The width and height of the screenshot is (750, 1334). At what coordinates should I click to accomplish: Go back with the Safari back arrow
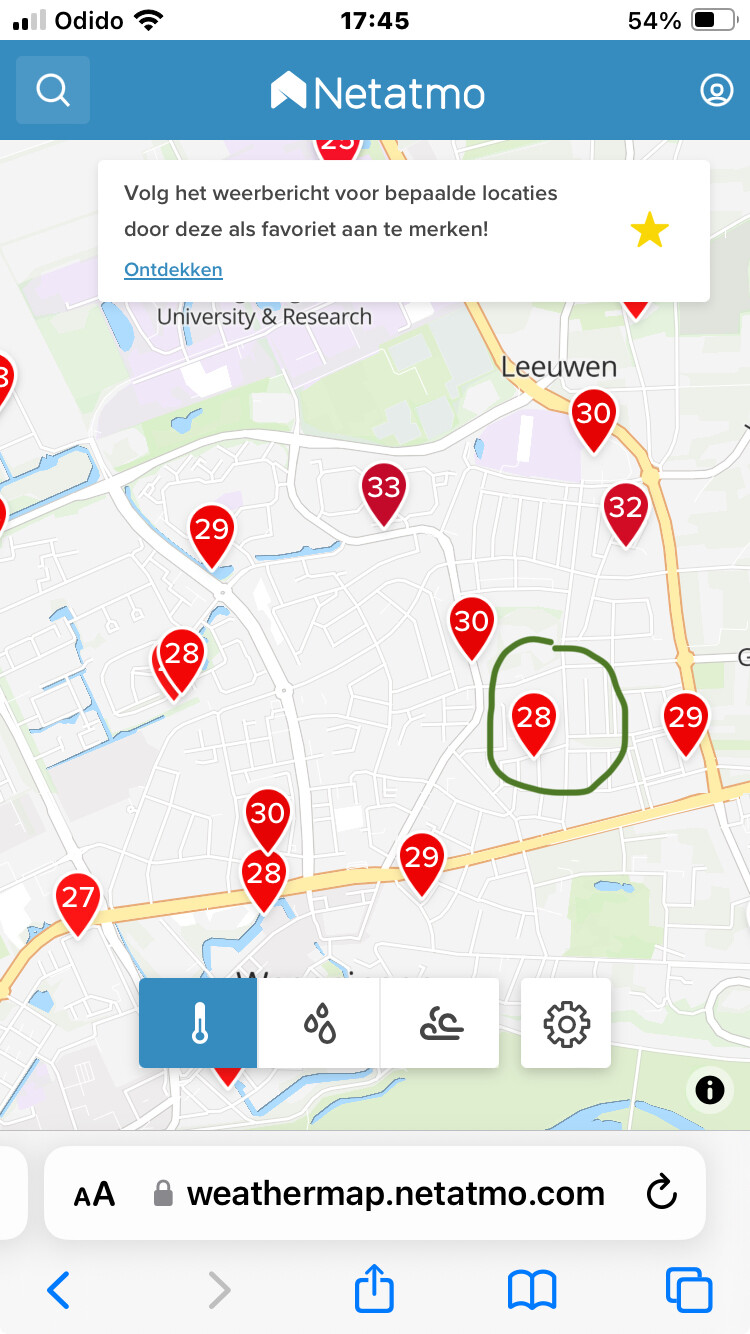click(59, 1291)
